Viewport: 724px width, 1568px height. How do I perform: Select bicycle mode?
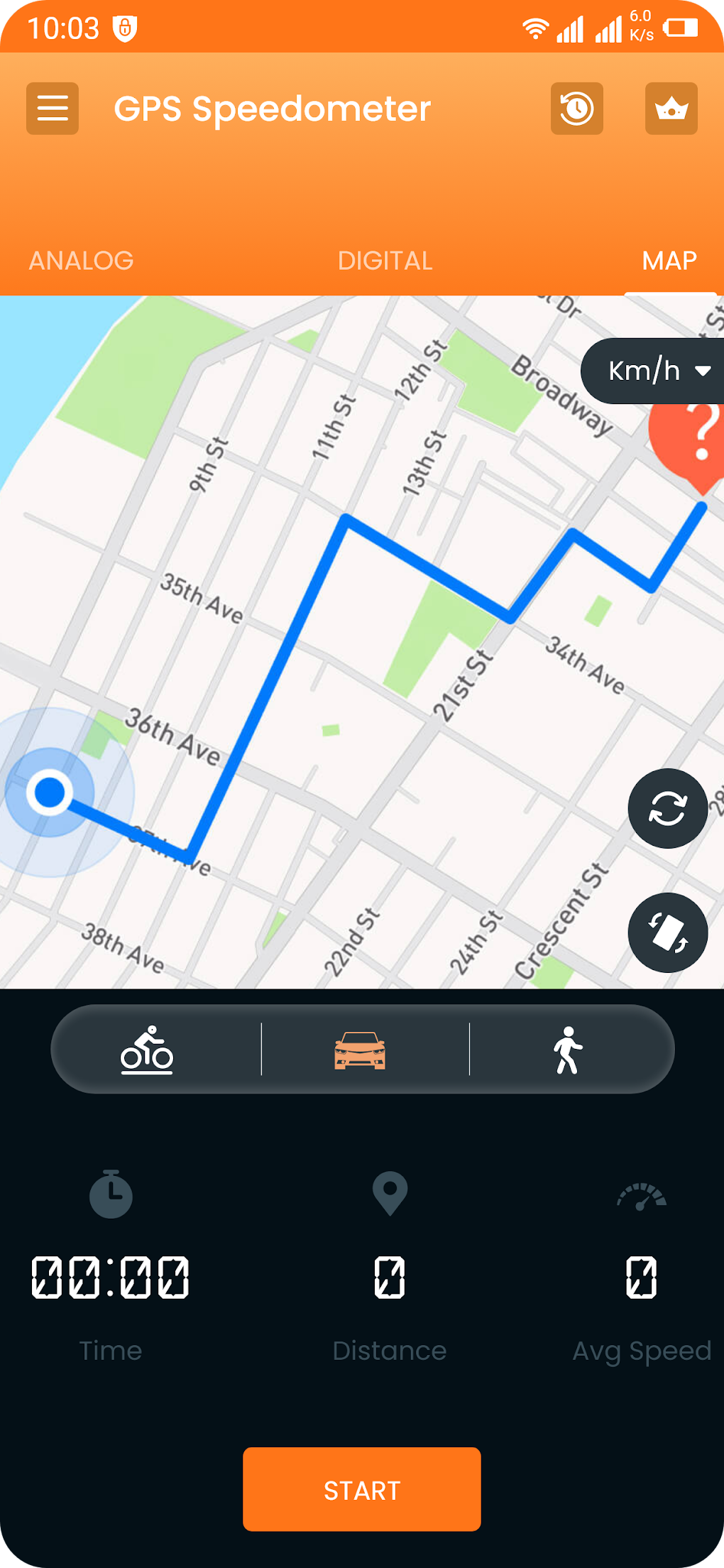point(147,1050)
